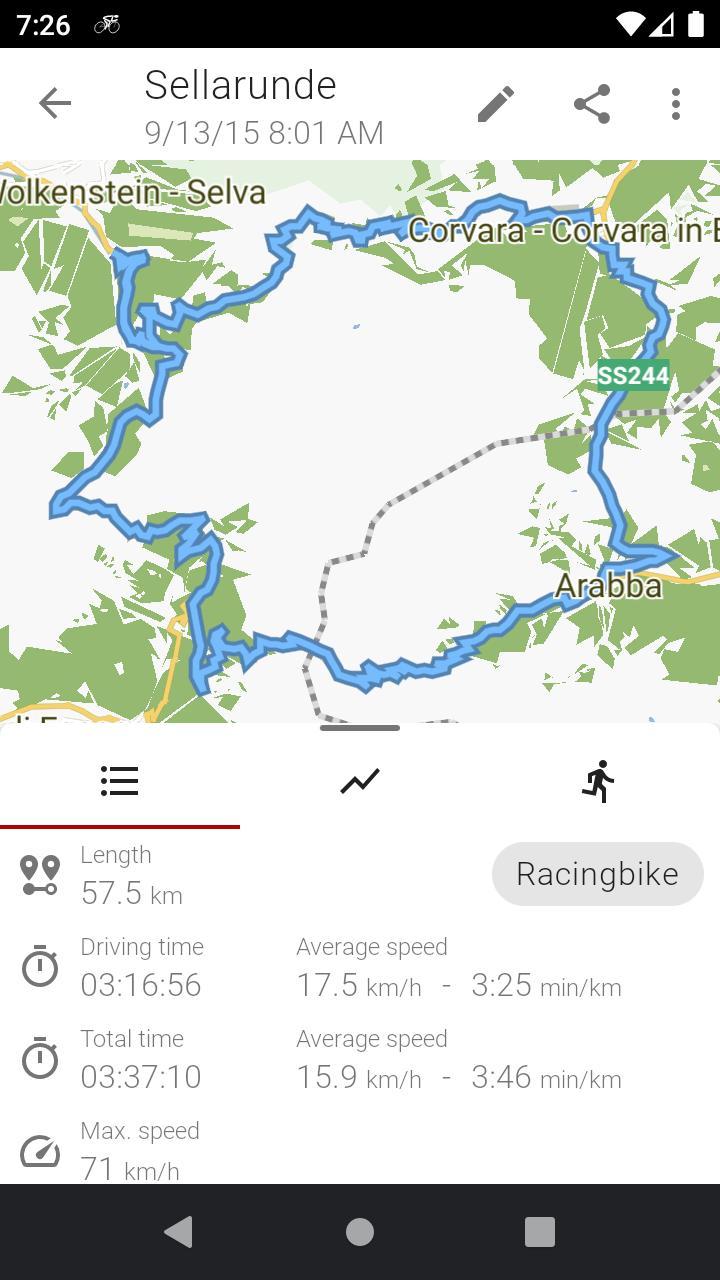Tap the Racingbike chip
The height and width of the screenshot is (1280, 720).
(597, 874)
